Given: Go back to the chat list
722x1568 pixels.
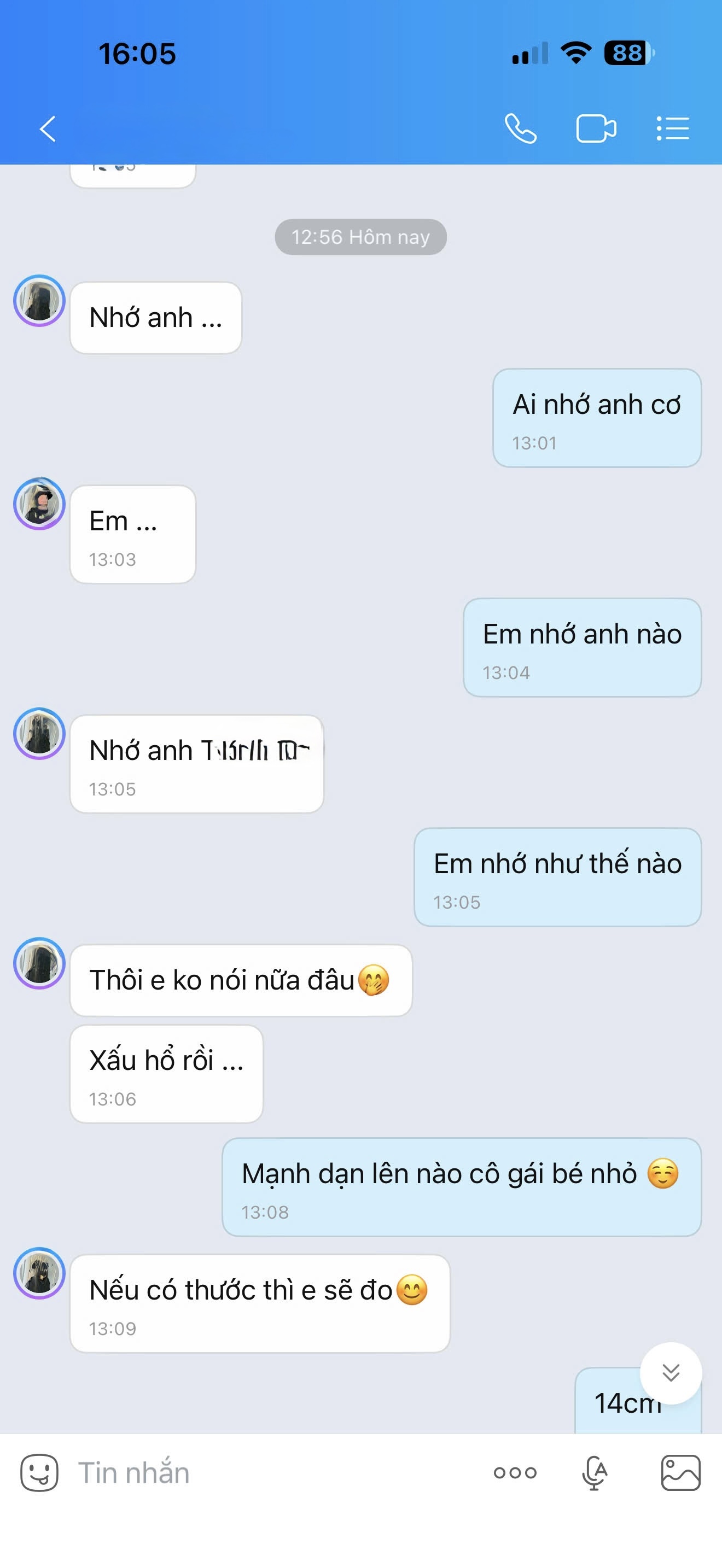Looking at the screenshot, I should [48, 129].
